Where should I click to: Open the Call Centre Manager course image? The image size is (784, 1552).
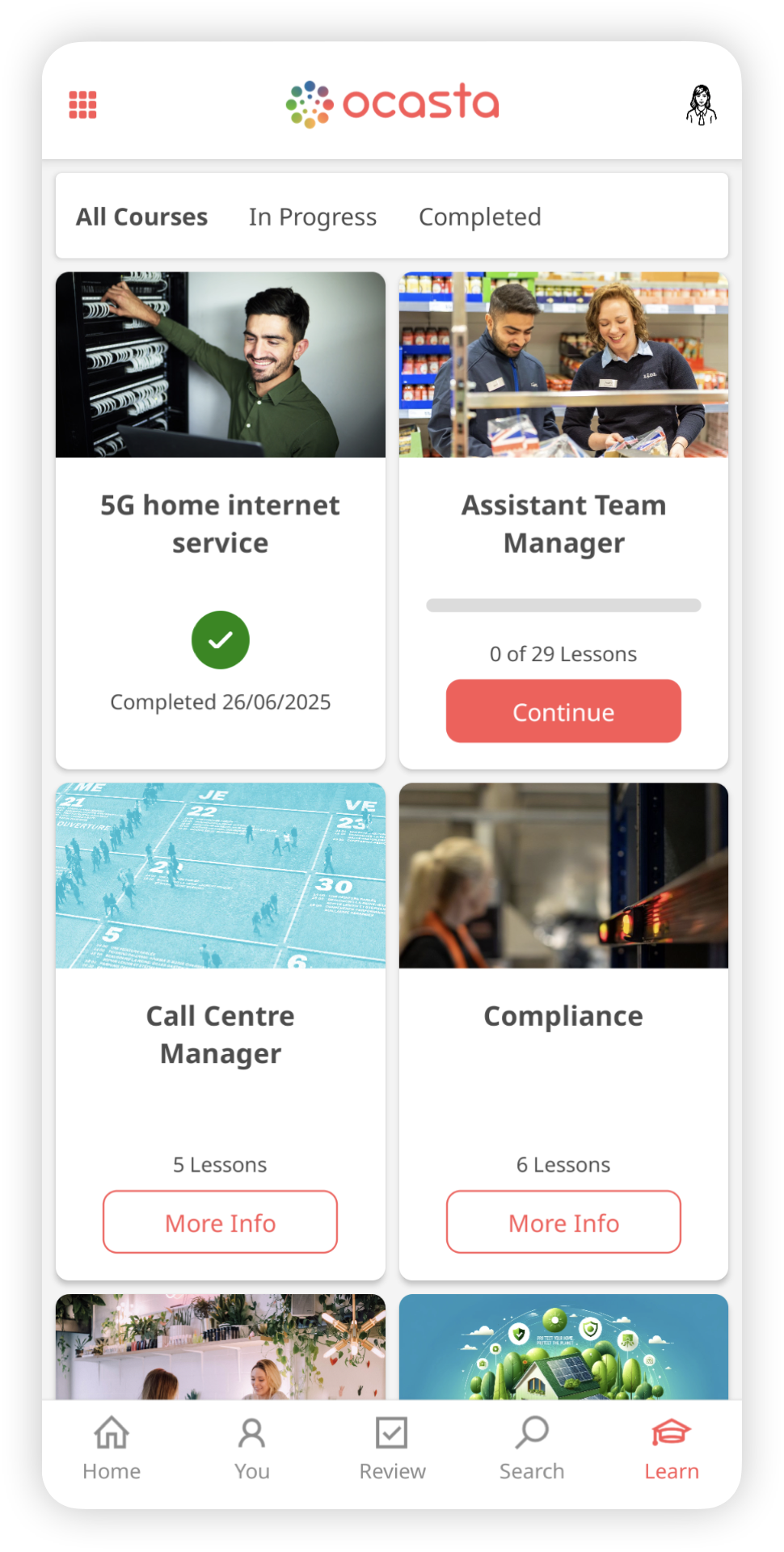pyautogui.click(x=220, y=875)
